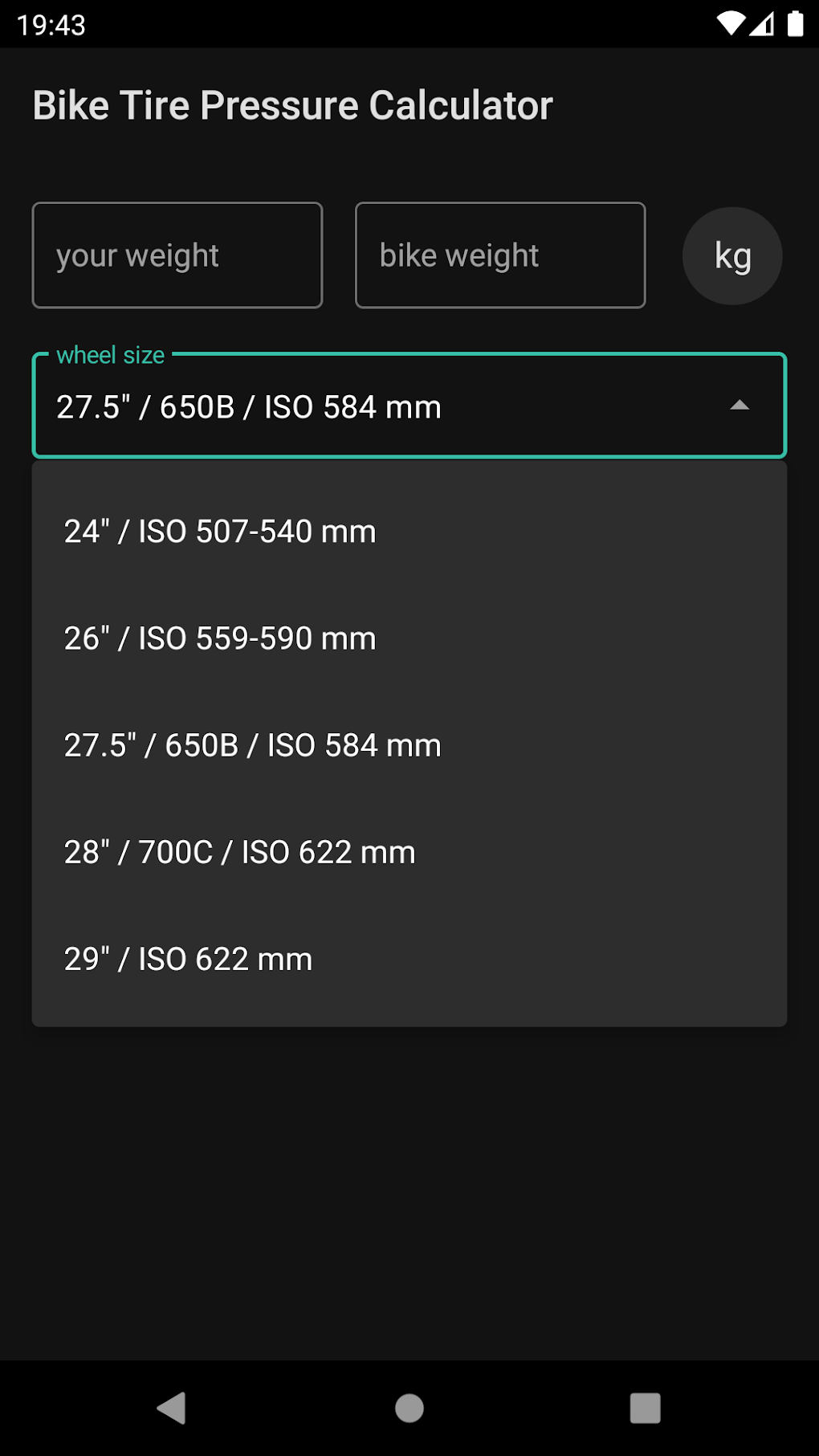This screenshot has height=1456, width=819.
Task: Go back using system back button
Action: 171,1408
